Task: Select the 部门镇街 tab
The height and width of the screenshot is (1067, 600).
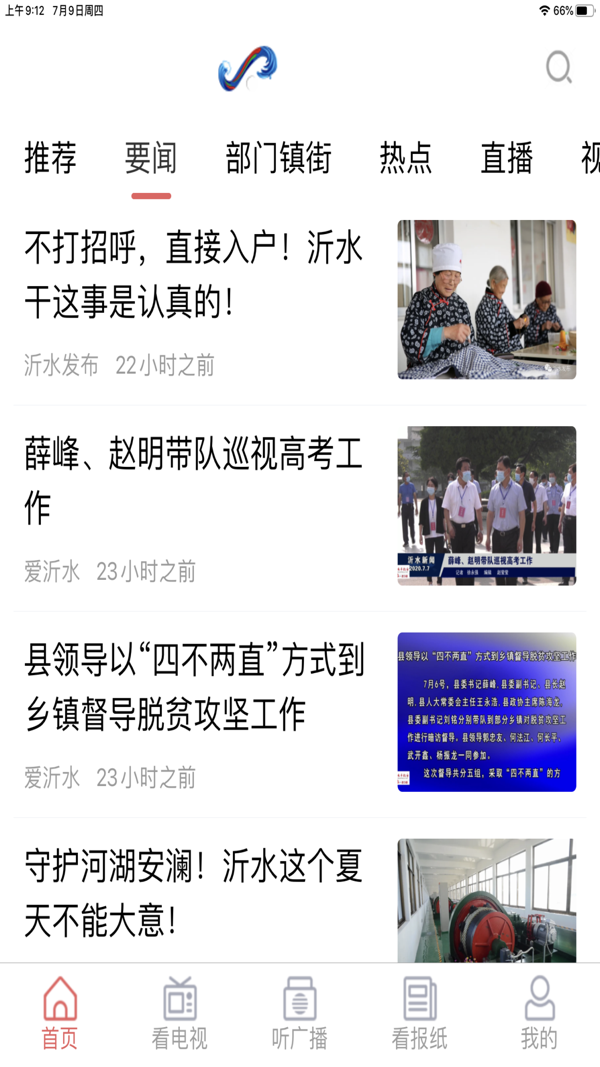Action: pos(278,158)
